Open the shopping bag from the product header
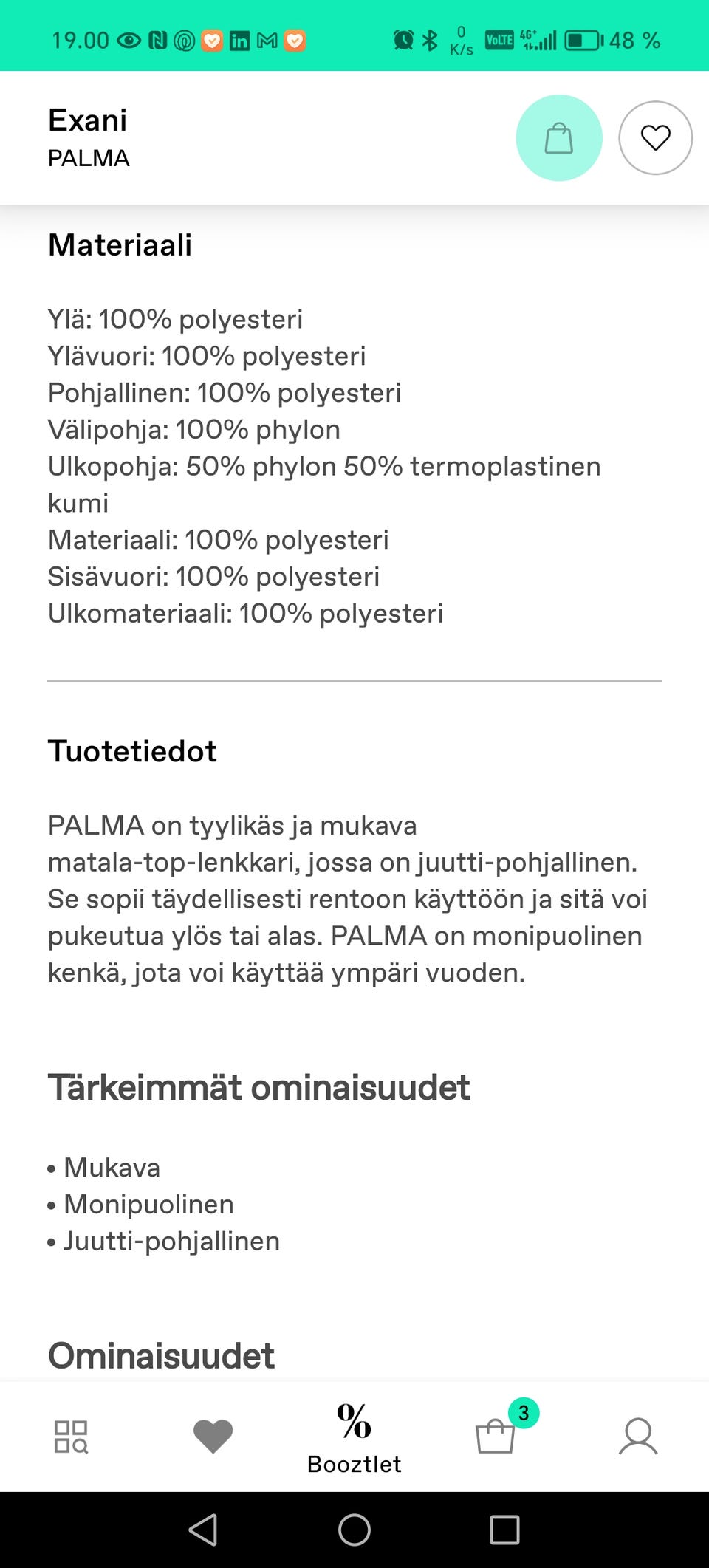The image size is (709, 1568). coord(559,137)
